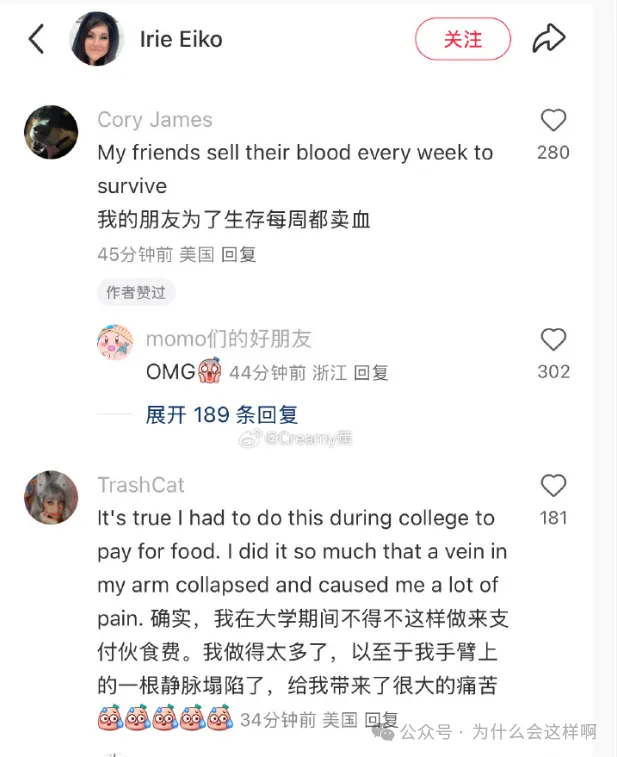The image size is (617, 757).
Task: Open Irie Eiko's profile picture
Action: 96,39
